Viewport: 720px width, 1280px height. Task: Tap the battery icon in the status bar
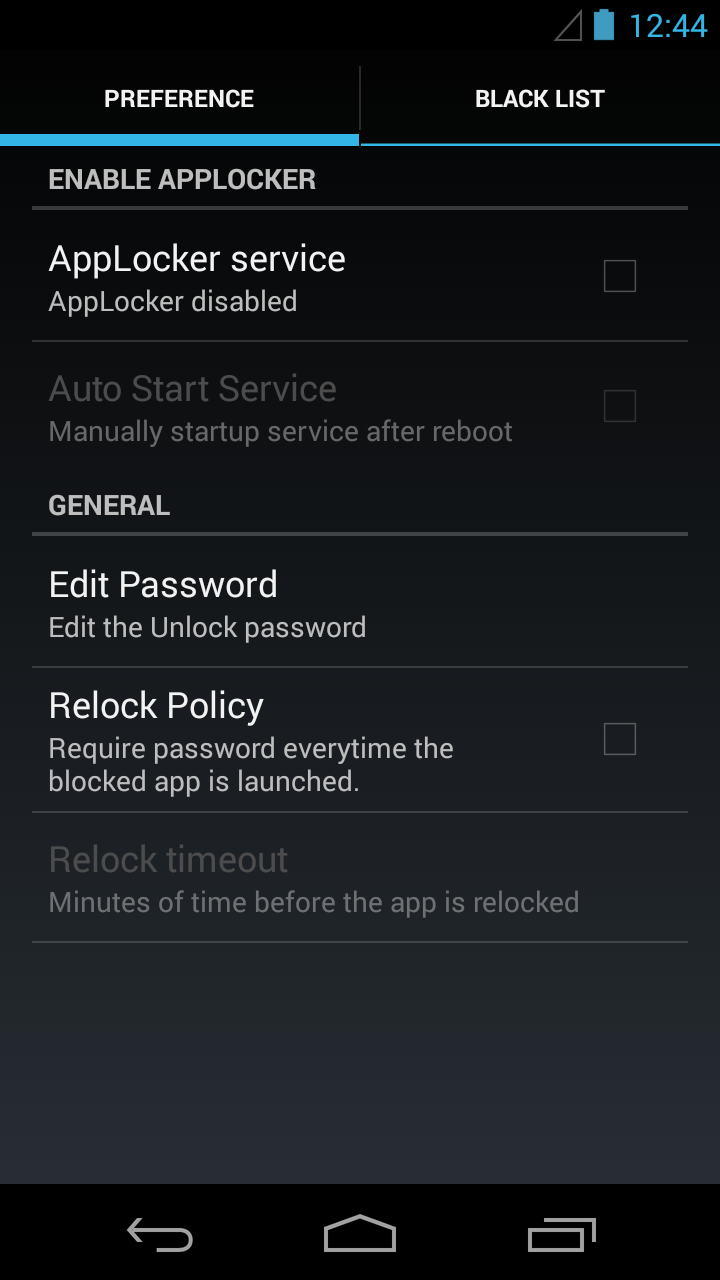tap(601, 26)
